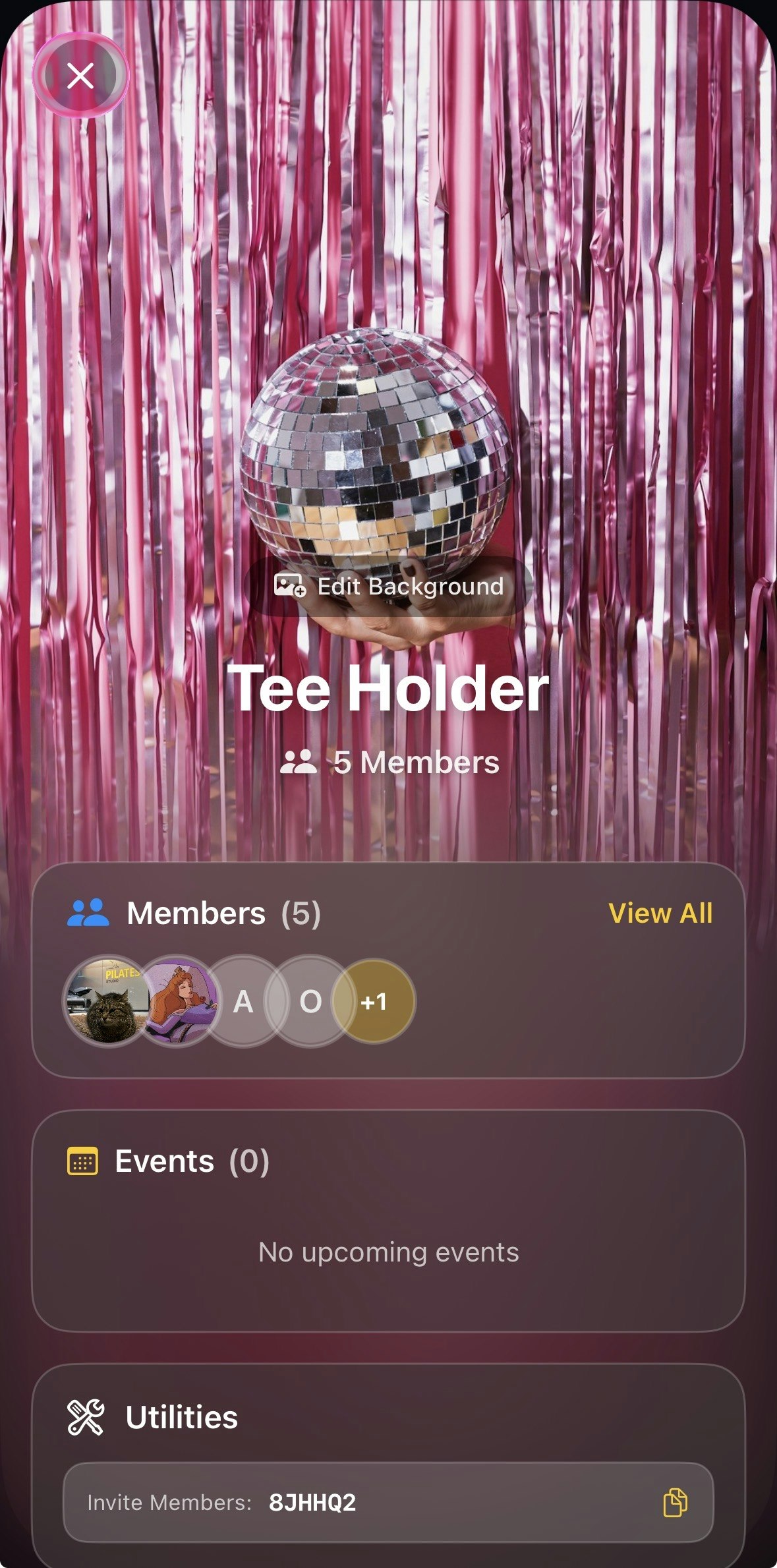Screen dimensions: 777x1568
Task: Open member avatar with letter O
Action: [x=310, y=1002]
